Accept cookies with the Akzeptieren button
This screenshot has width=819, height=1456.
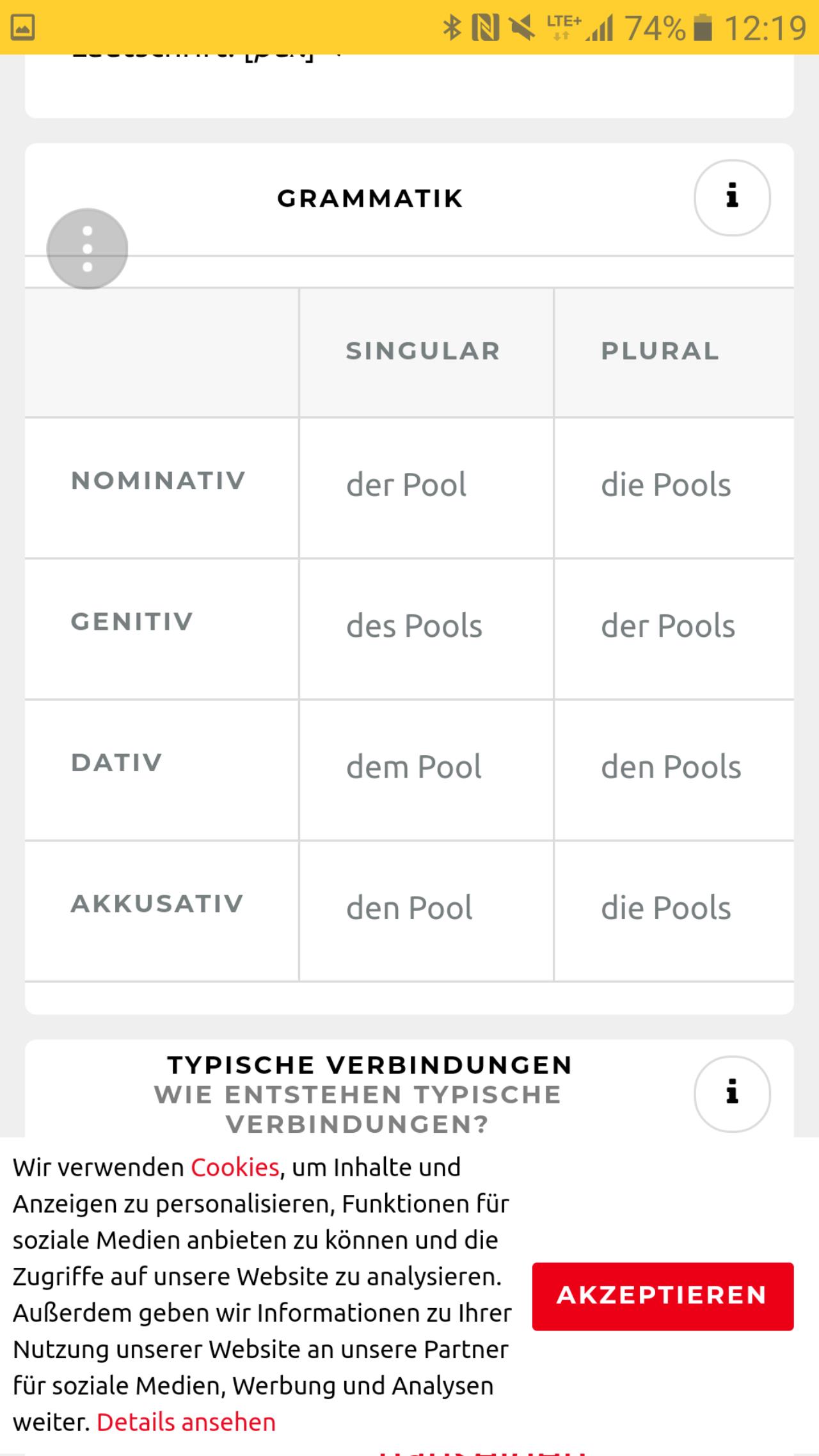coord(663,1297)
